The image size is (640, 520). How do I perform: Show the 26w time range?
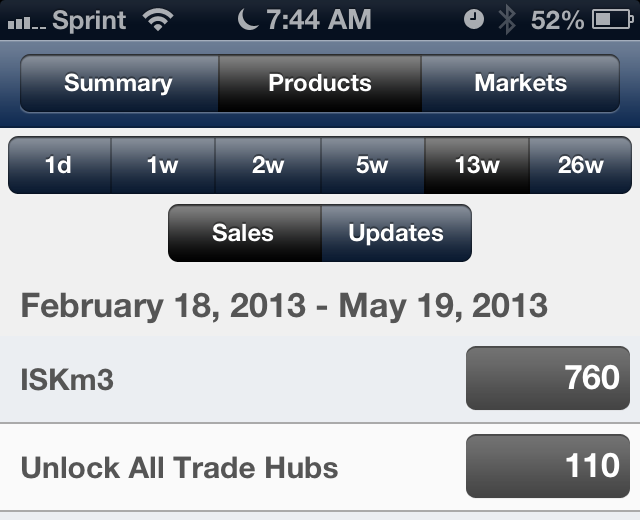tap(580, 166)
